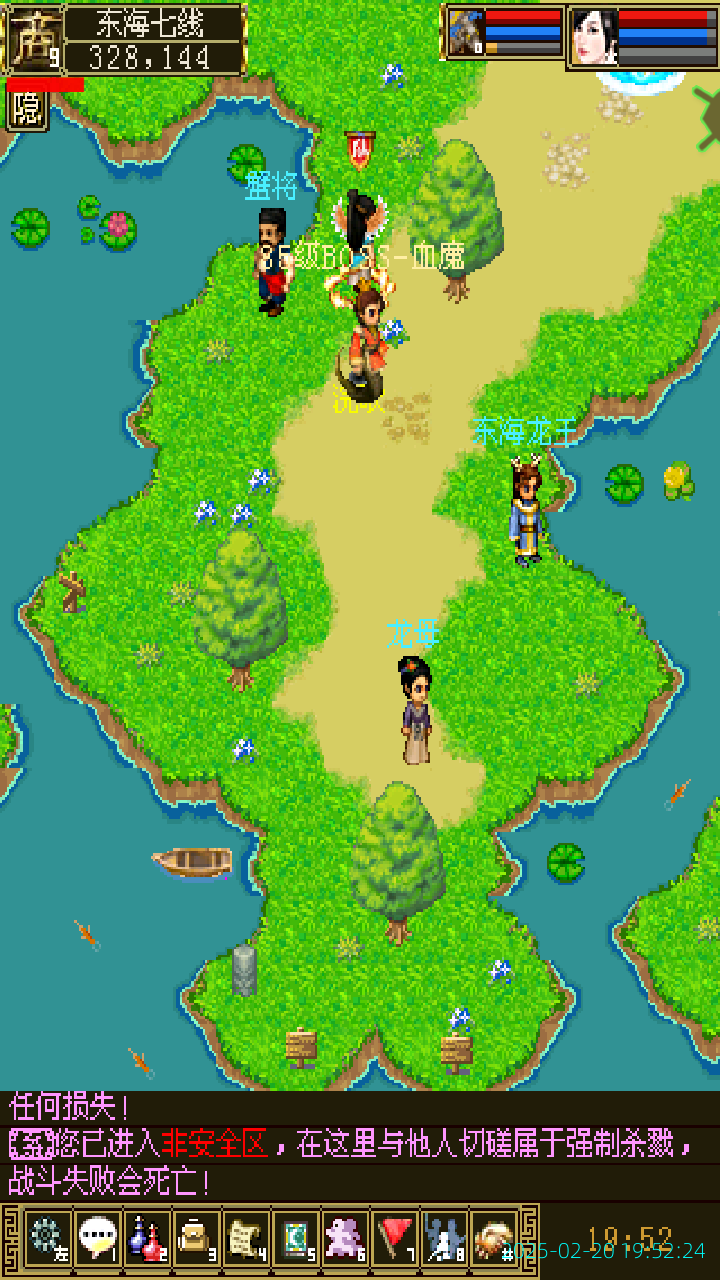This screenshot has height=1280, width=720.
Task: Open the chat bubble shortcut
Action: (97, 1238)
